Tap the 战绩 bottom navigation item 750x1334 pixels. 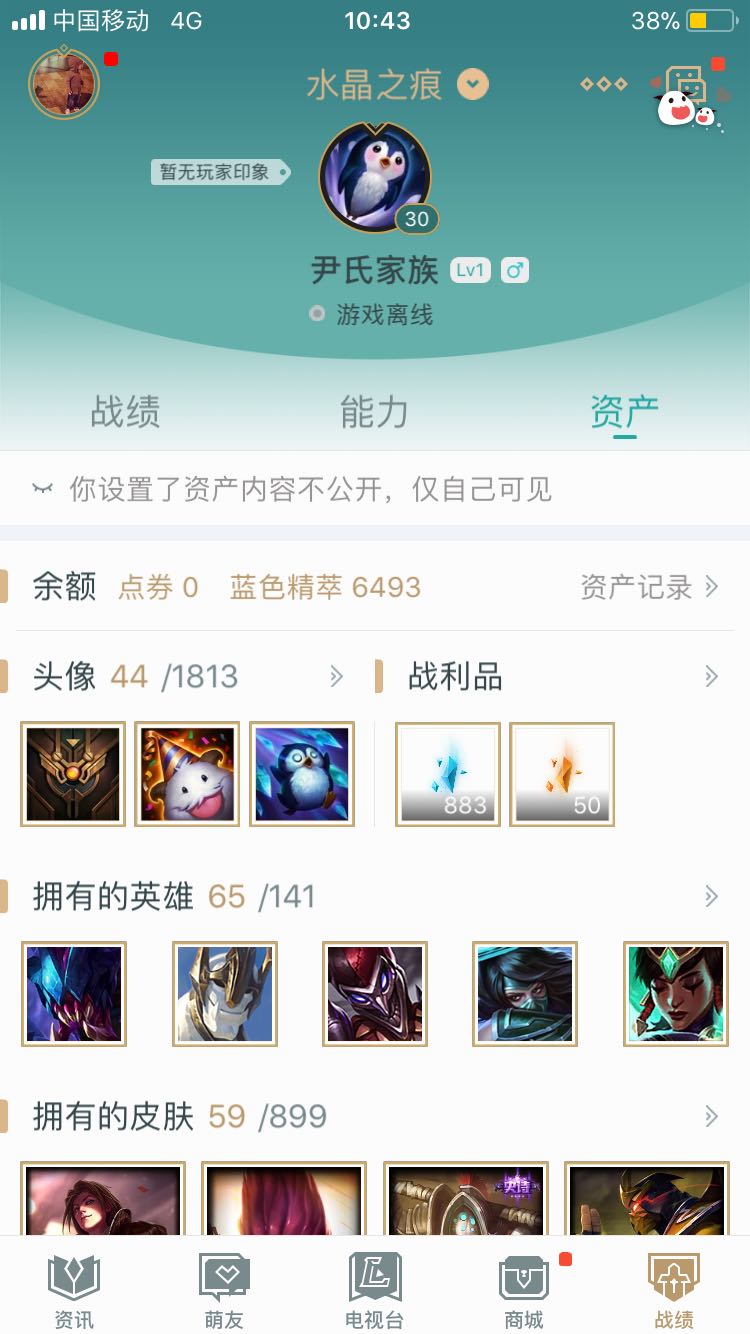(674, 1290)
